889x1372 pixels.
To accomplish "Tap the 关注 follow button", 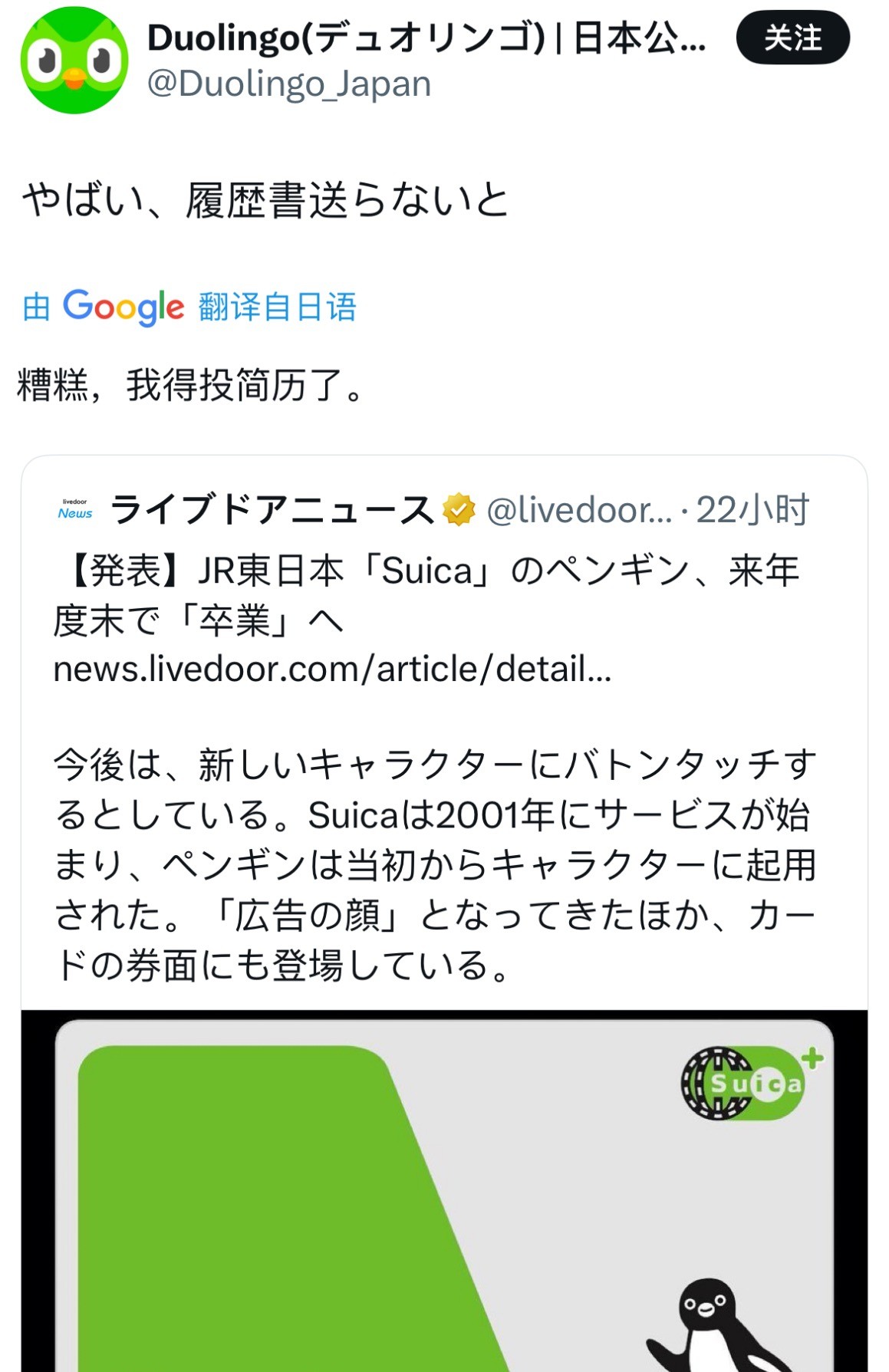I will click(x=792, y=38).
